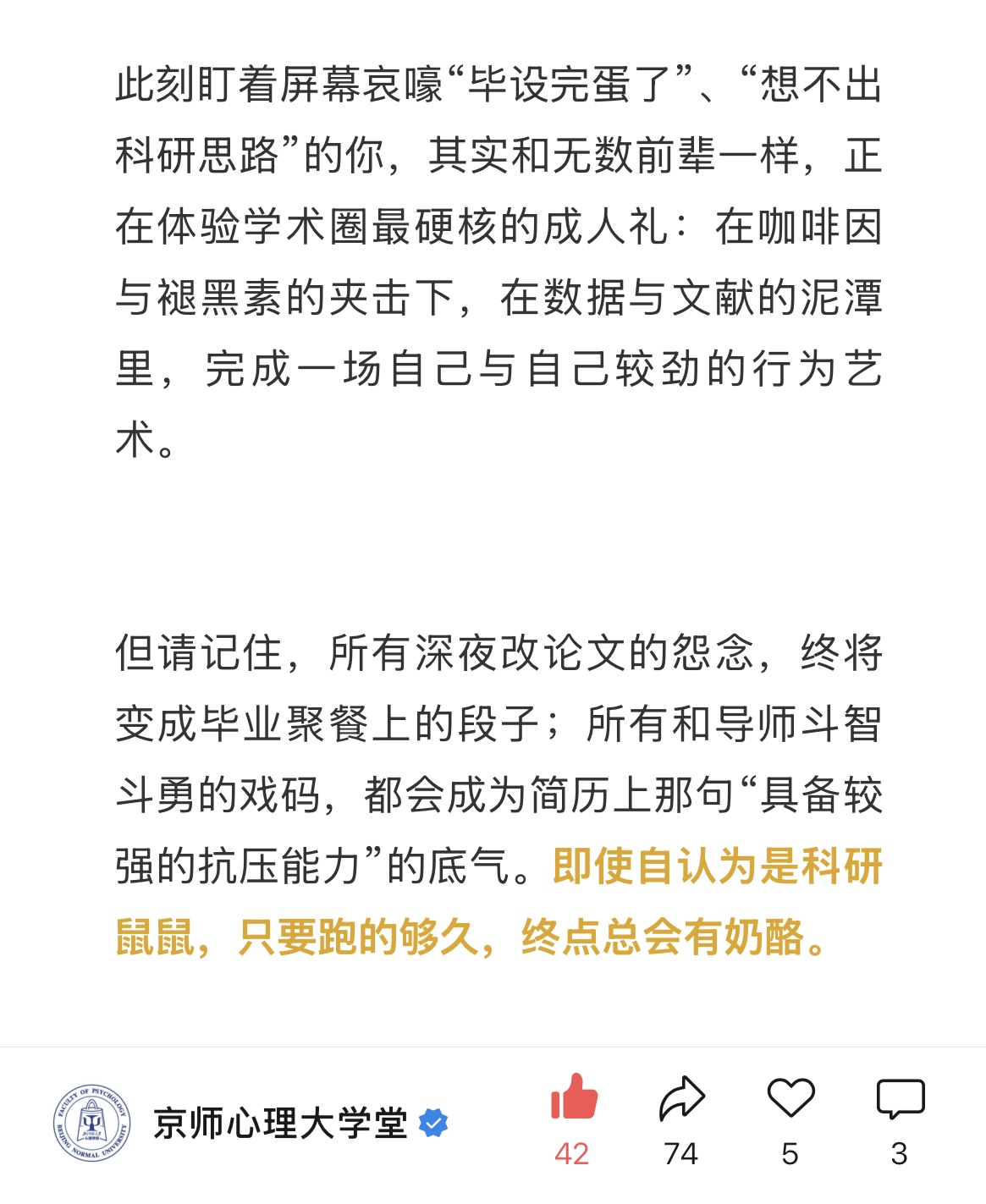Tap the thumbs-up like icon
The width and height of the screenshot is (986, 1204).
pos(574,1098)
